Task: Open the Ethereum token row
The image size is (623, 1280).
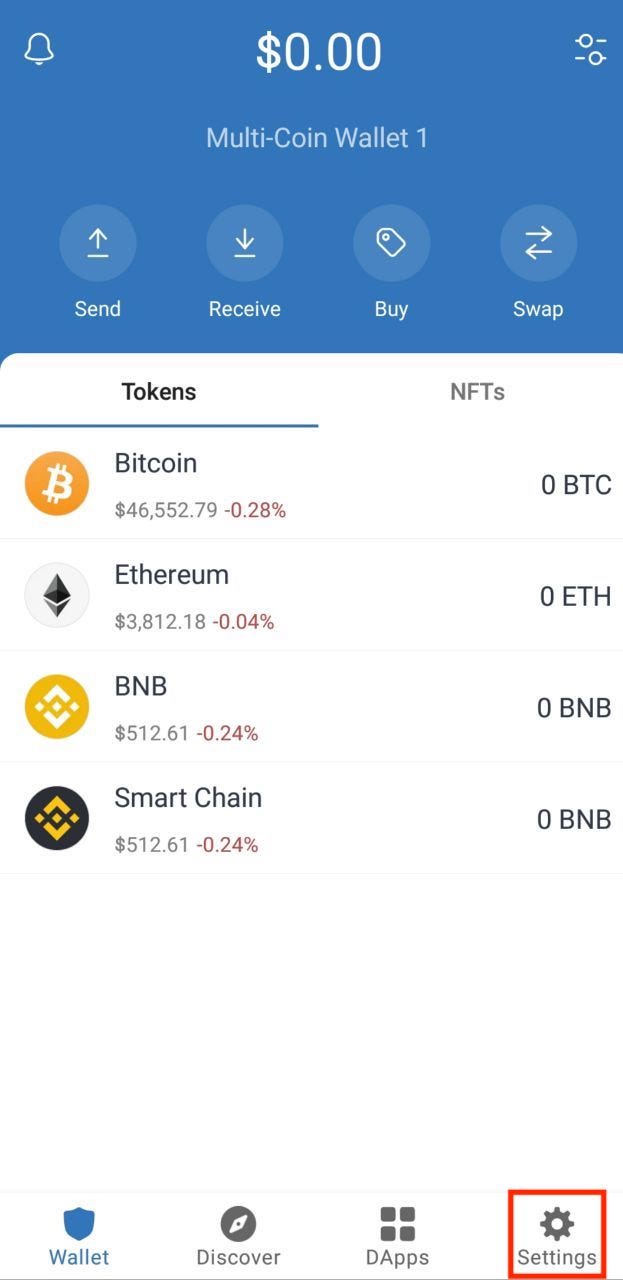Action: tap(311, 596)
